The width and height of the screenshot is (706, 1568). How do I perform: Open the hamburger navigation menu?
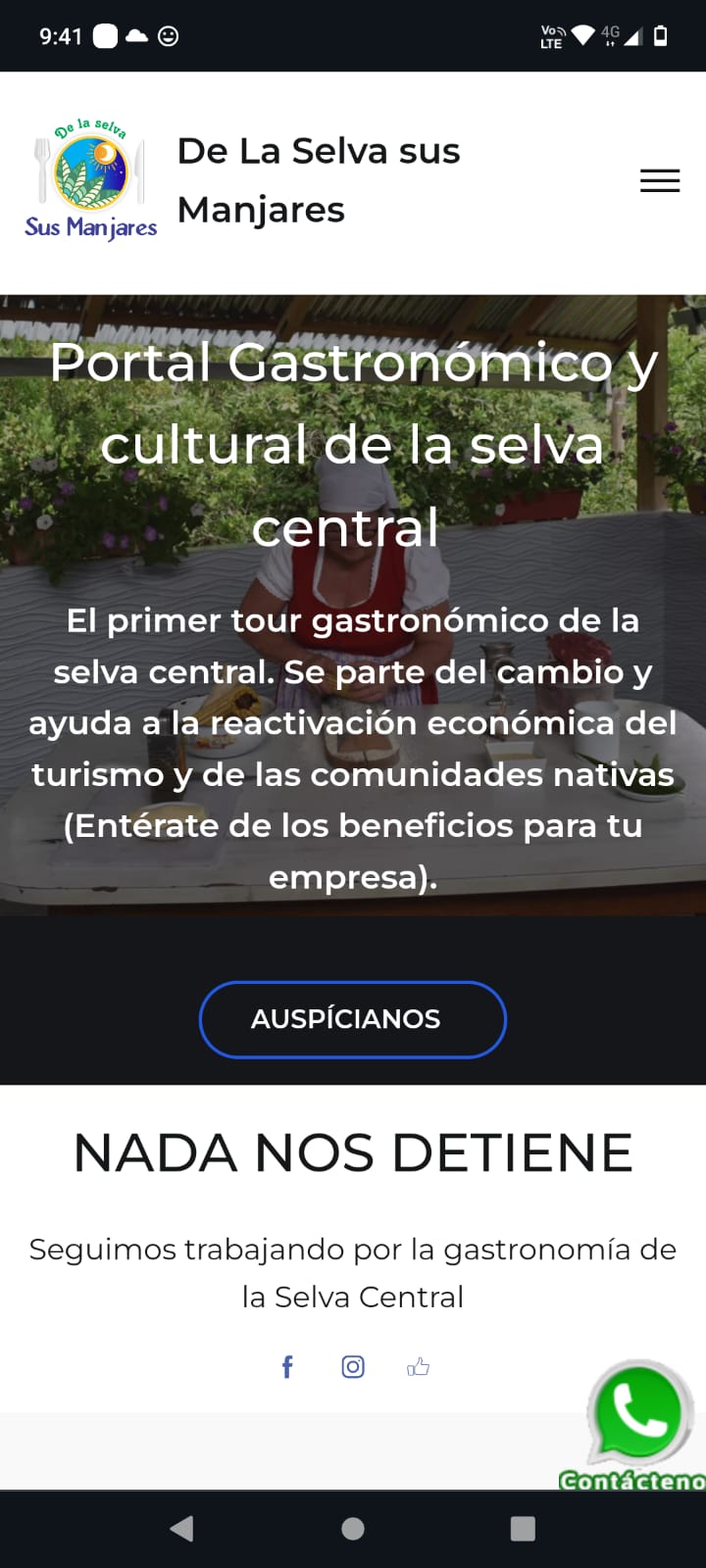coord(660,180)
